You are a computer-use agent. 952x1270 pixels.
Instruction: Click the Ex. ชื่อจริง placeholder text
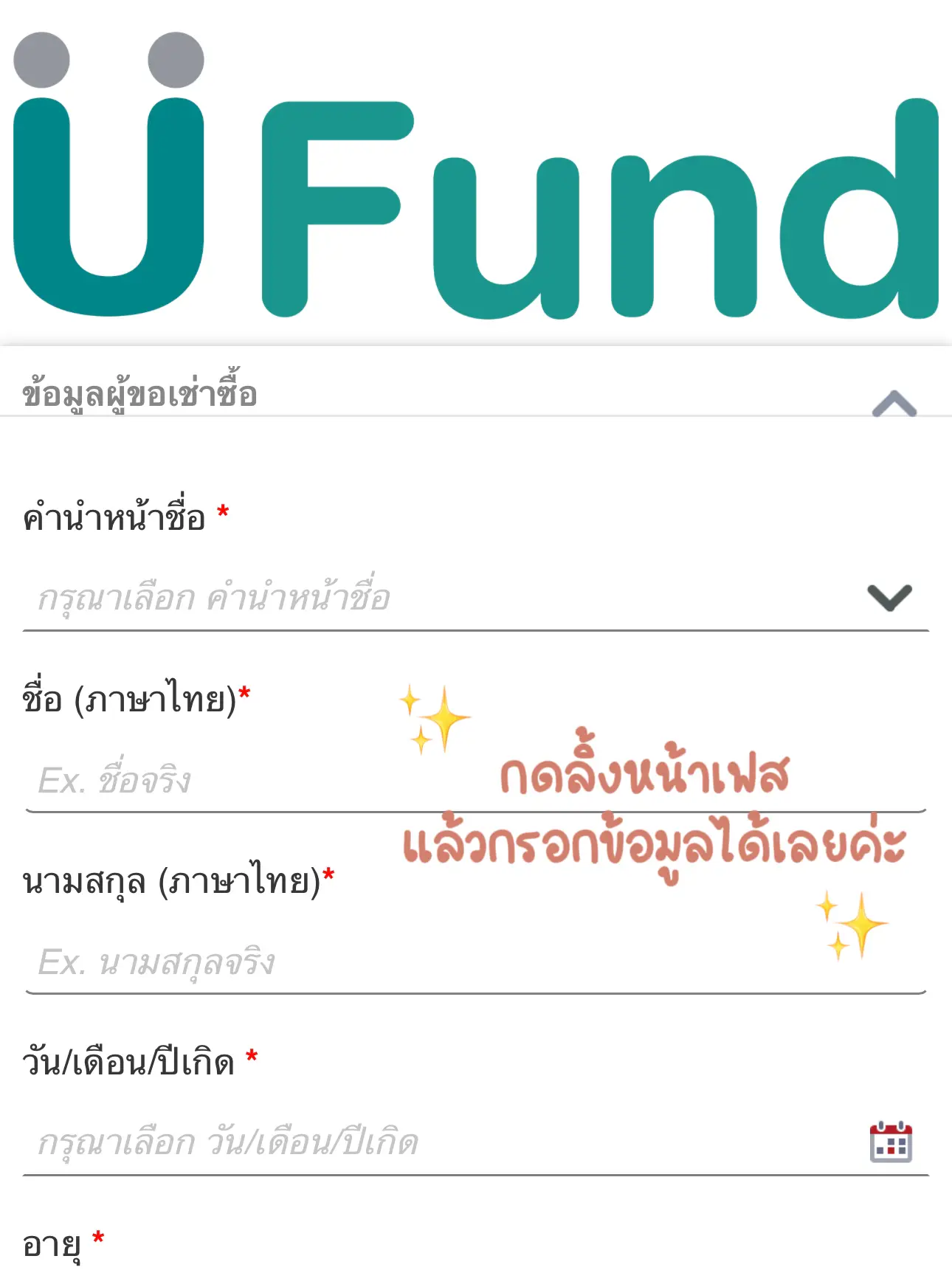114,780
